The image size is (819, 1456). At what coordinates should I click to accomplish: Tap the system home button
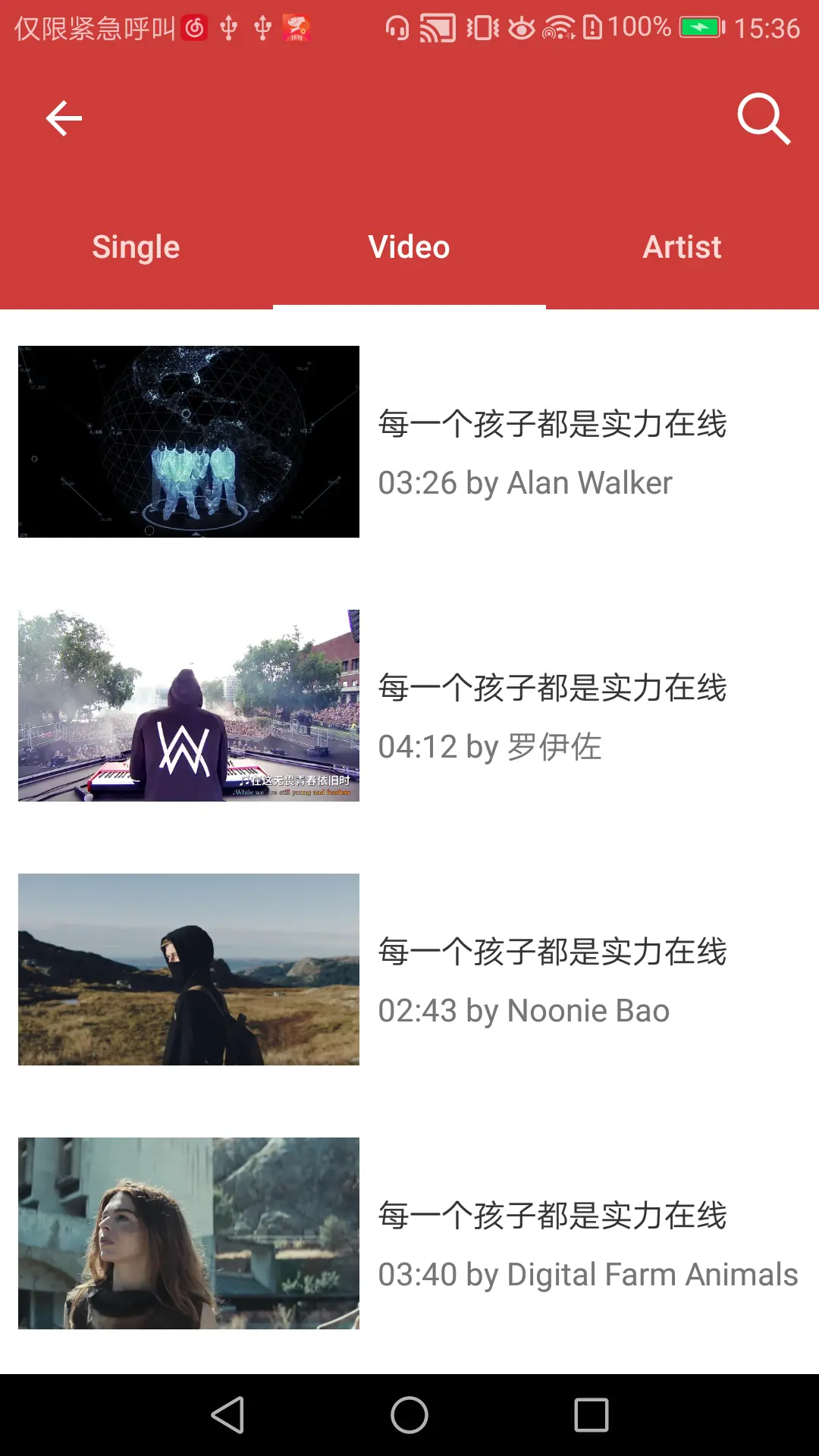click(409, 1415)
